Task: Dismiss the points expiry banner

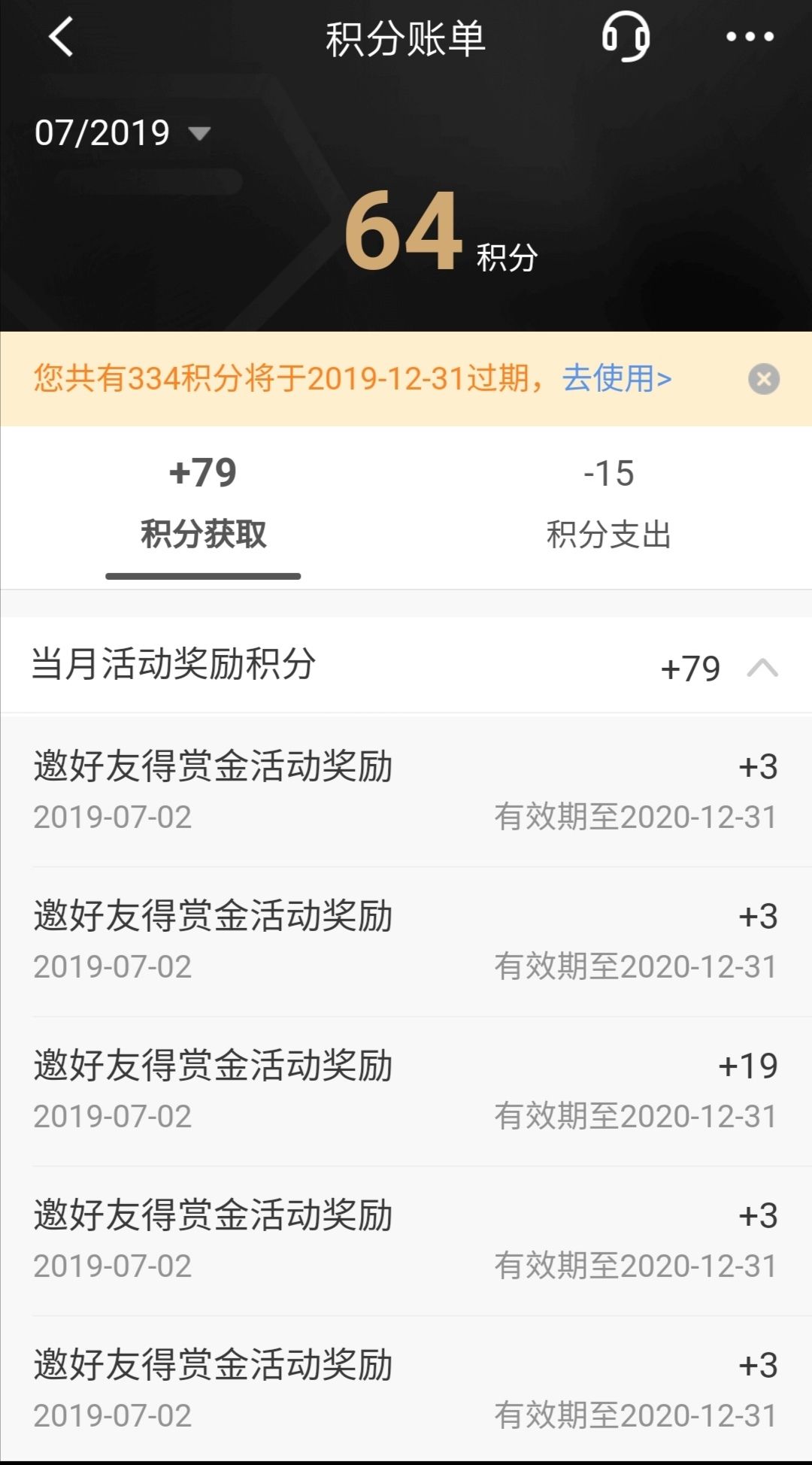Action: point(764,379)
